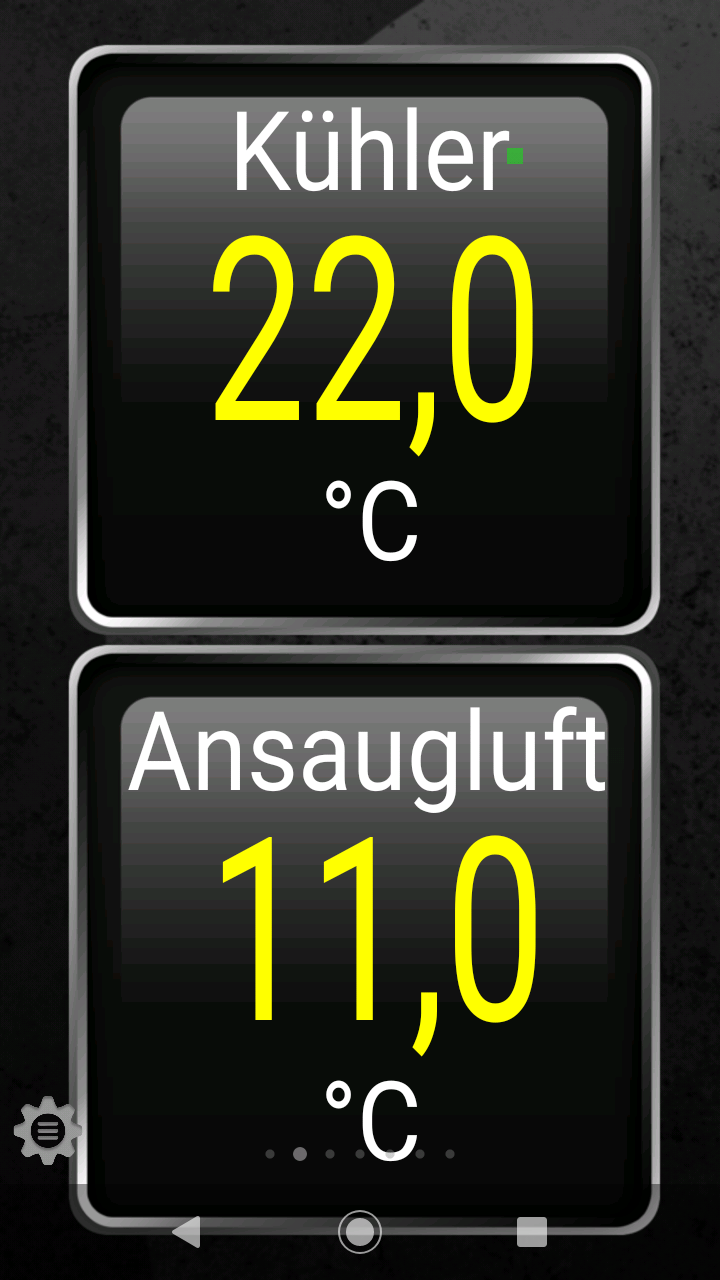Go to the home screen
The image size is (720, 1280).
click(x=360, y=1232)
